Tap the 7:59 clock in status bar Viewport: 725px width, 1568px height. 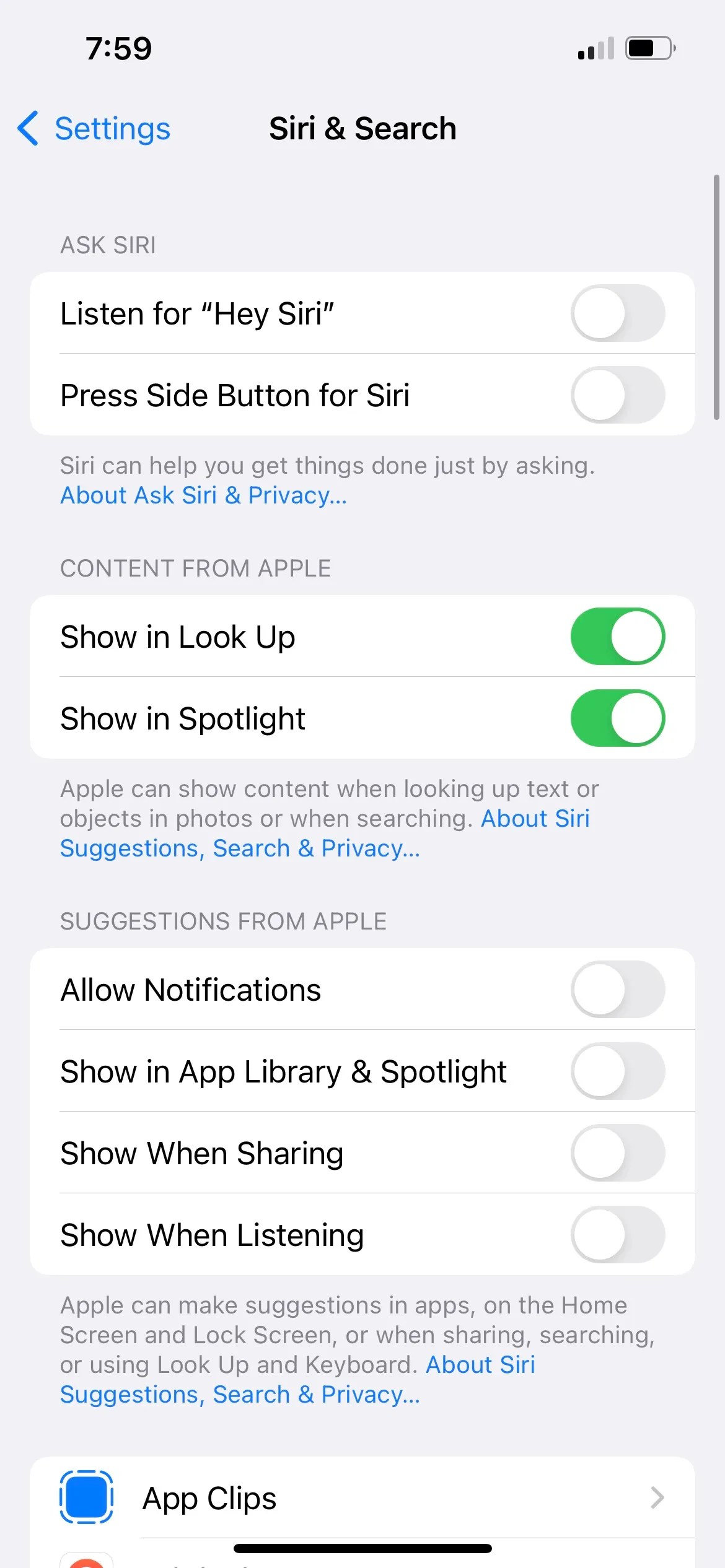point(118,48)
